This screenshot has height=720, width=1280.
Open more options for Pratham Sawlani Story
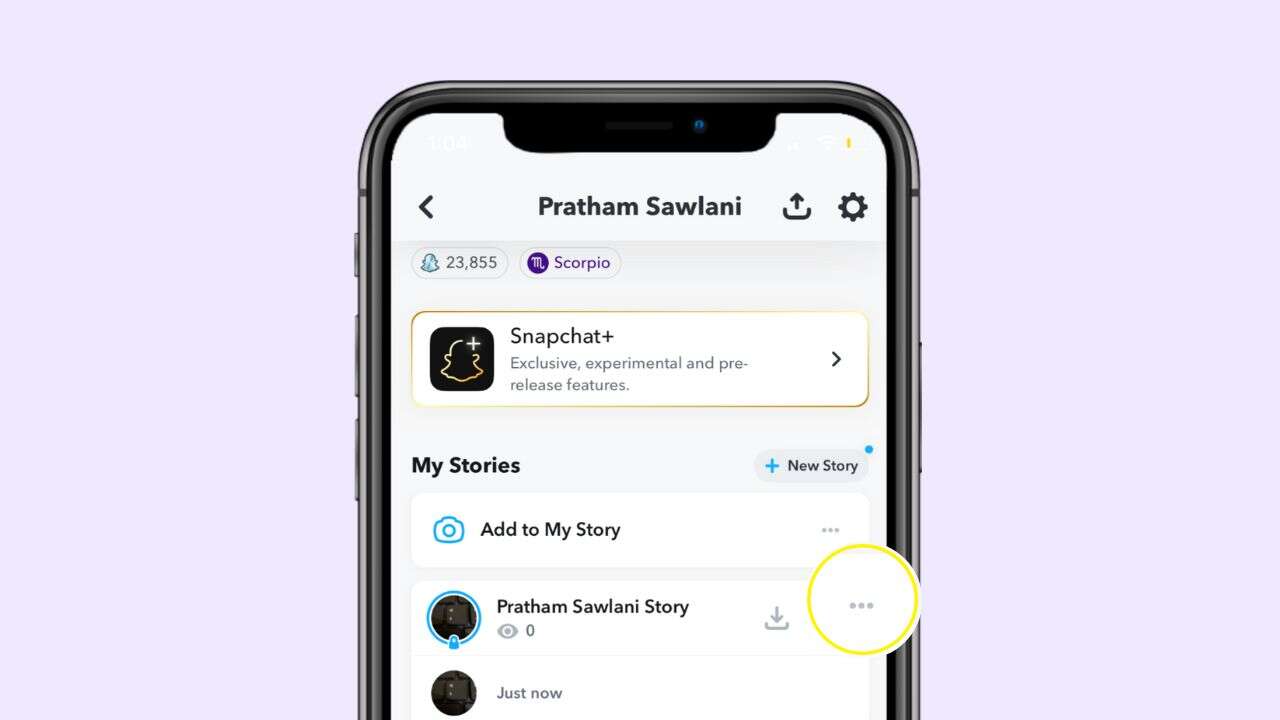tap(861, 605)
